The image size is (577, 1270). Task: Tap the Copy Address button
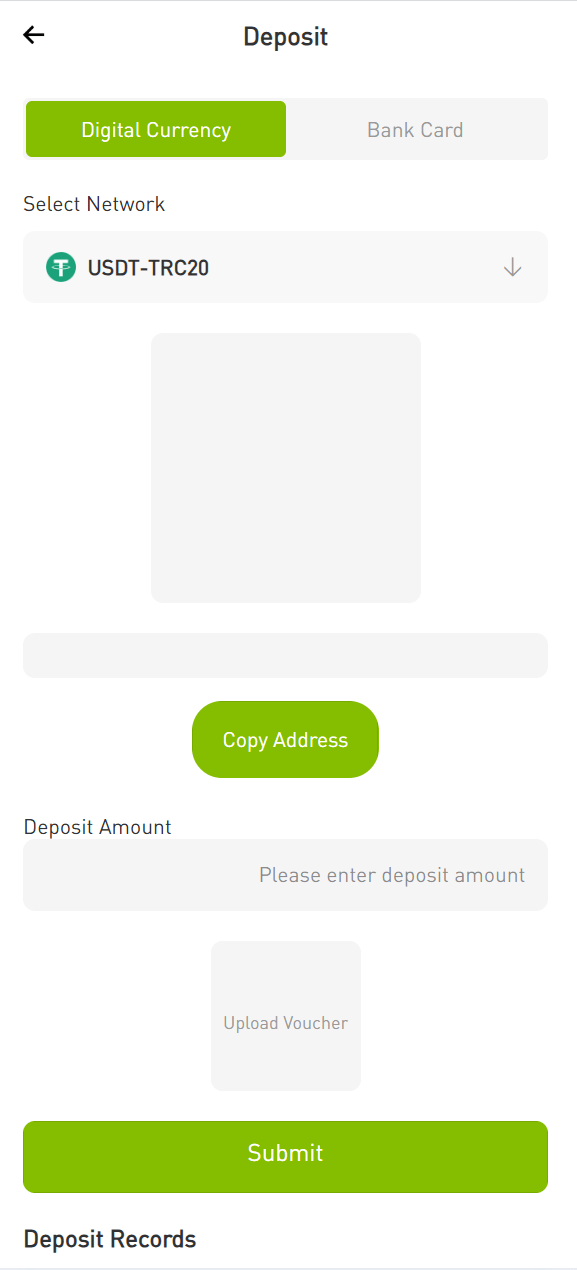click(285, 740)
